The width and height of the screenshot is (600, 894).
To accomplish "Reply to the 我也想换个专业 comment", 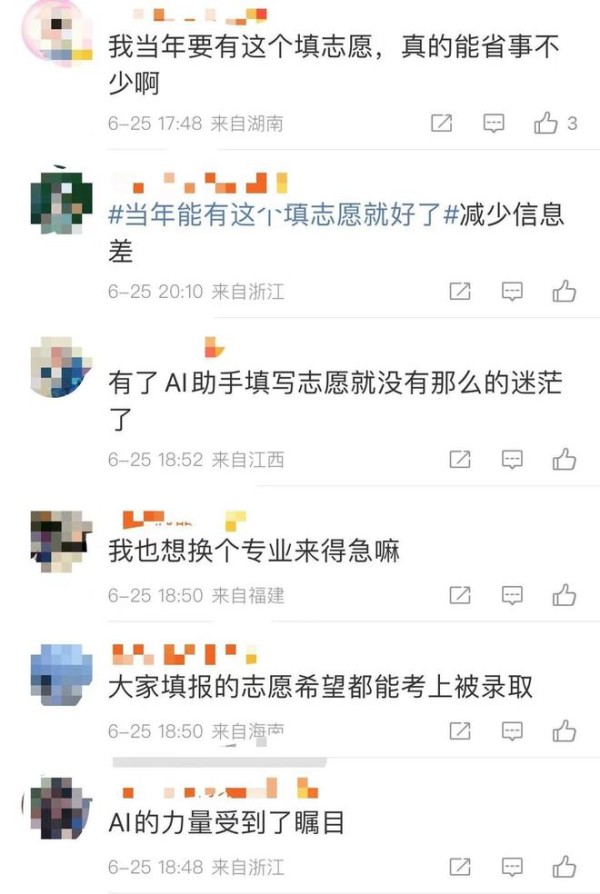I will [511, 595].
